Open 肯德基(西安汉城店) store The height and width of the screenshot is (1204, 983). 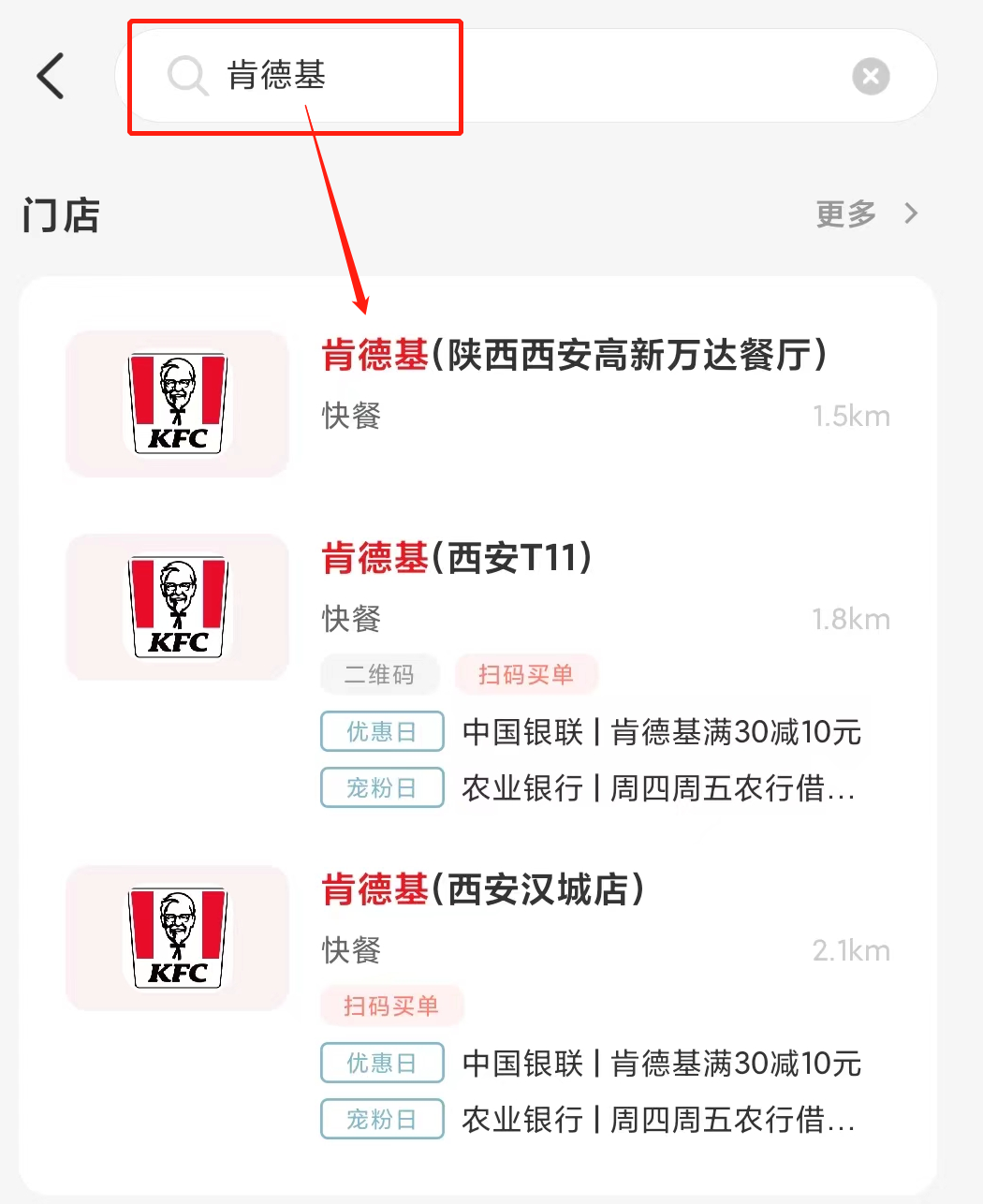[x=482, y=890]
